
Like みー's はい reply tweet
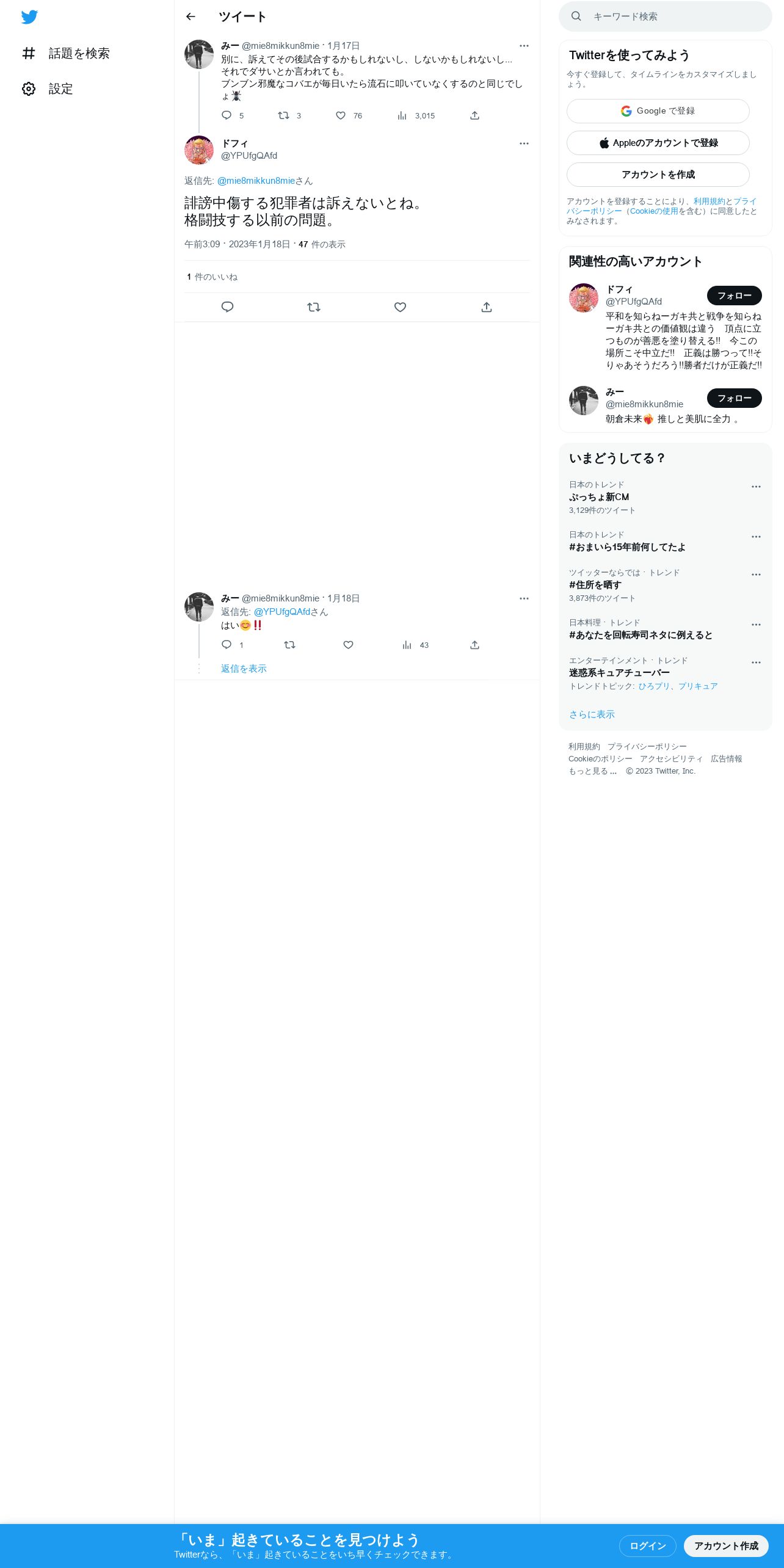click(x=348, y=645)
